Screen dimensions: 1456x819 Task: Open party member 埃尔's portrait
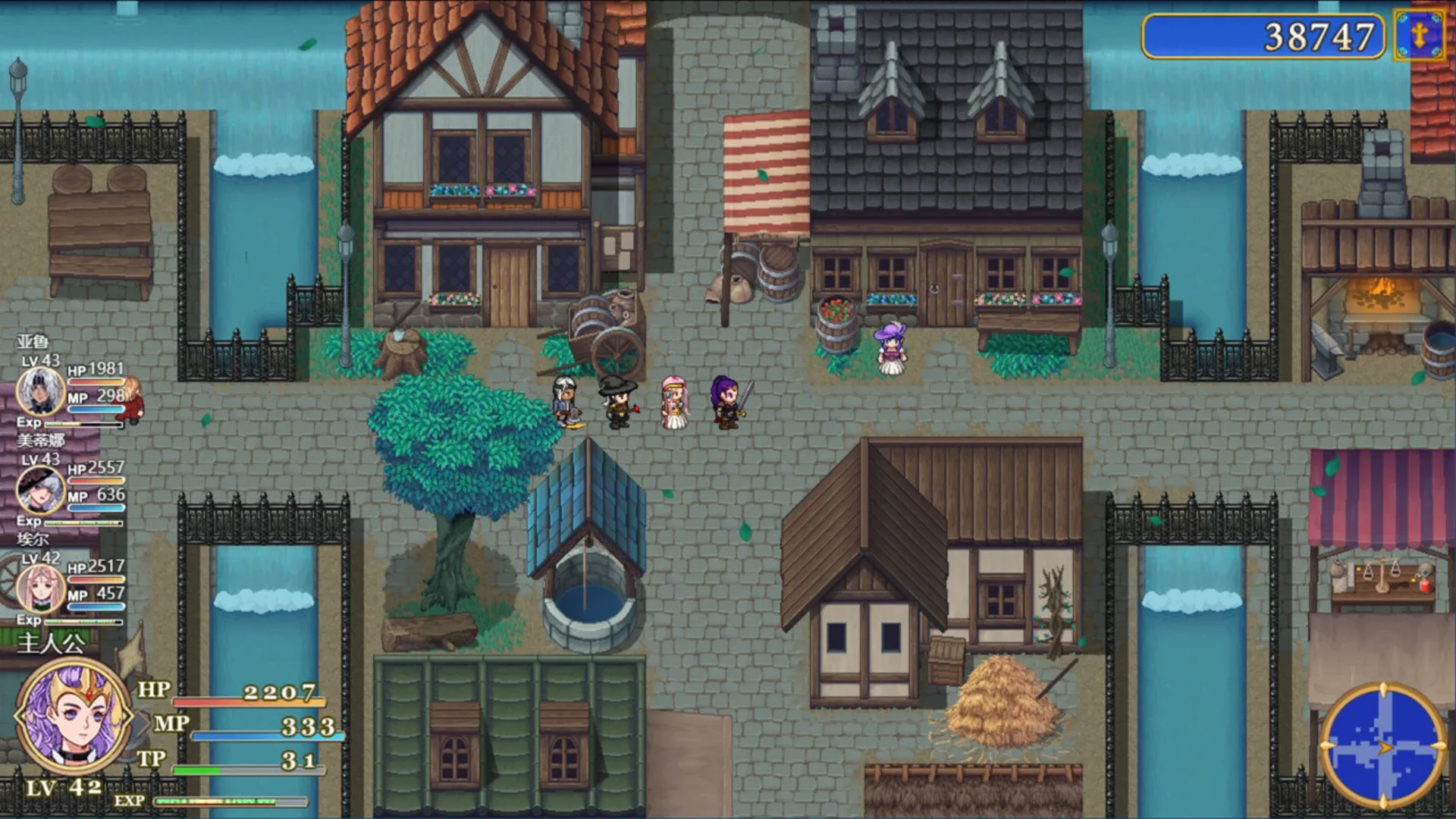(41, 590)
